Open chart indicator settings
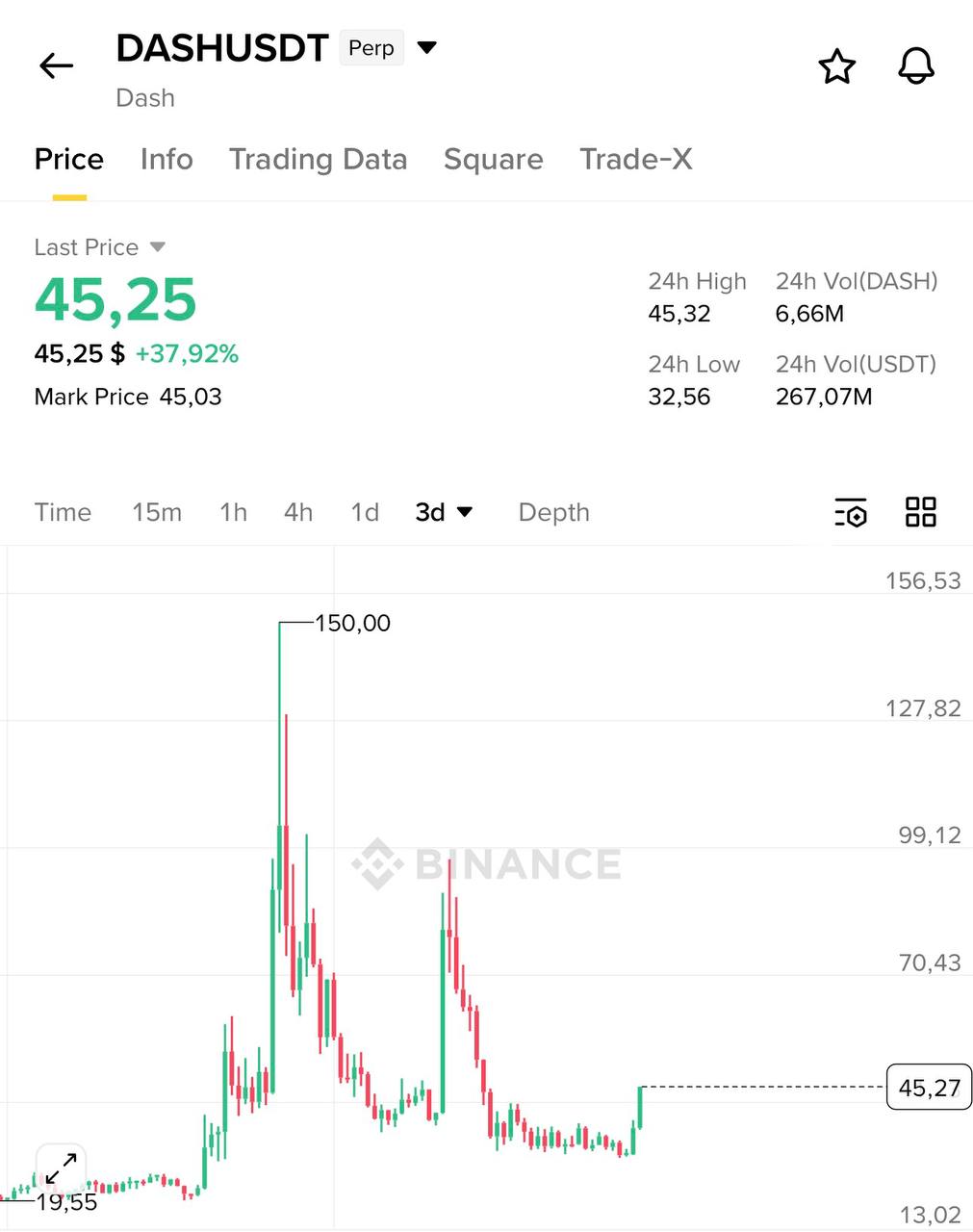973x1232 pixels. (851, 512)
